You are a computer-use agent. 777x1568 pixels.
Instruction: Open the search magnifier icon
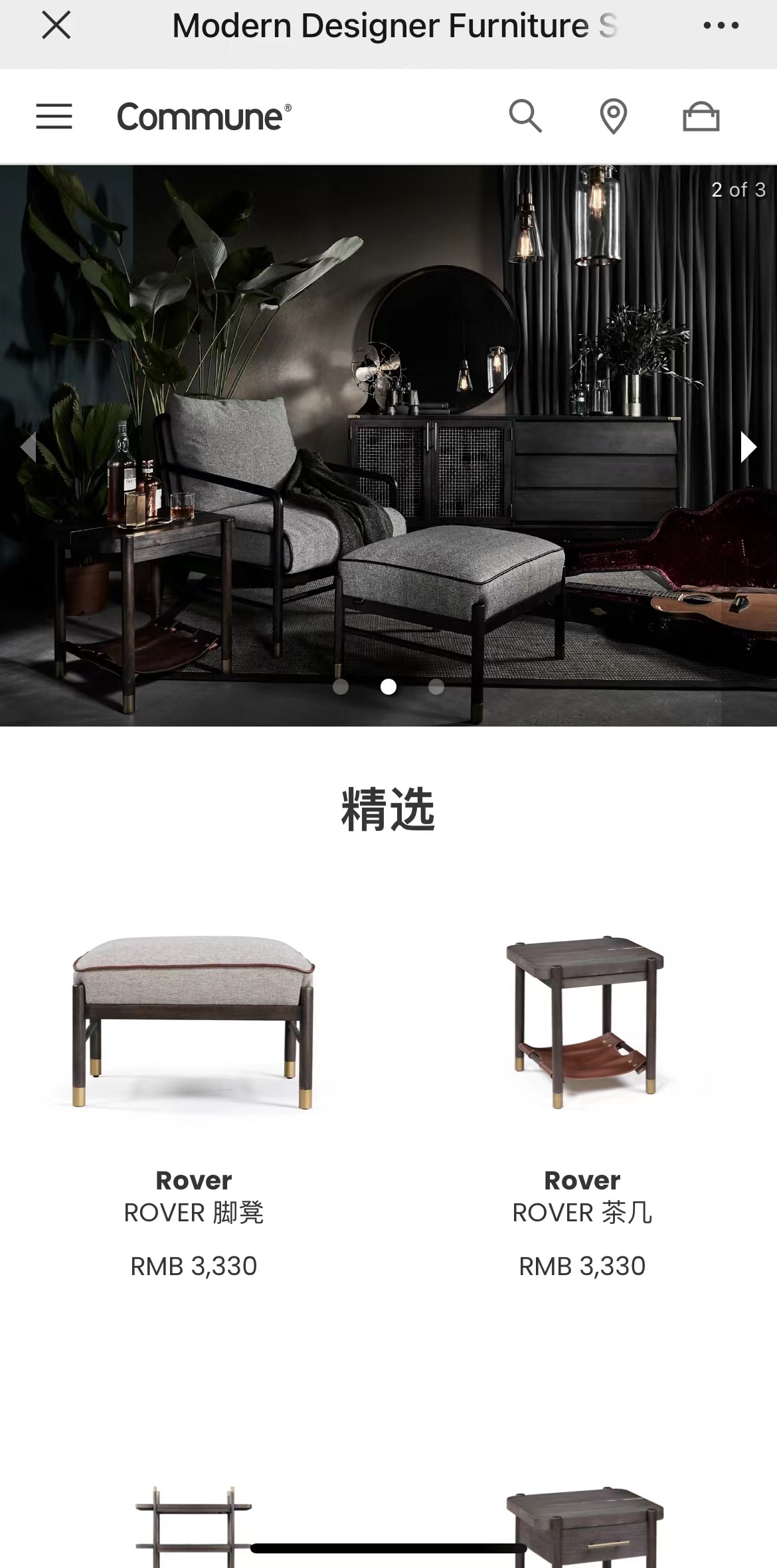pyautogui.click(x=525, y=116)
